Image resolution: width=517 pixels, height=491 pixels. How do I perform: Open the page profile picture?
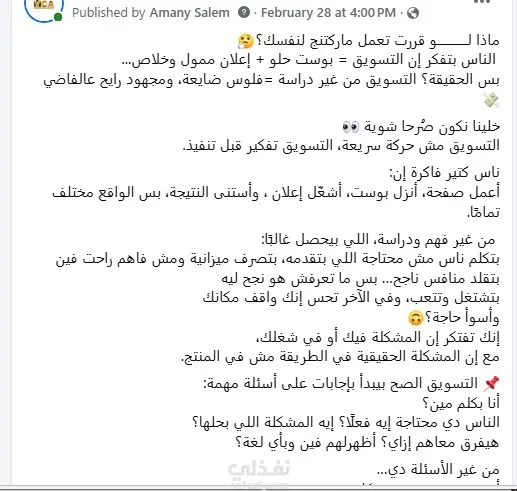(x=44, y=9)
